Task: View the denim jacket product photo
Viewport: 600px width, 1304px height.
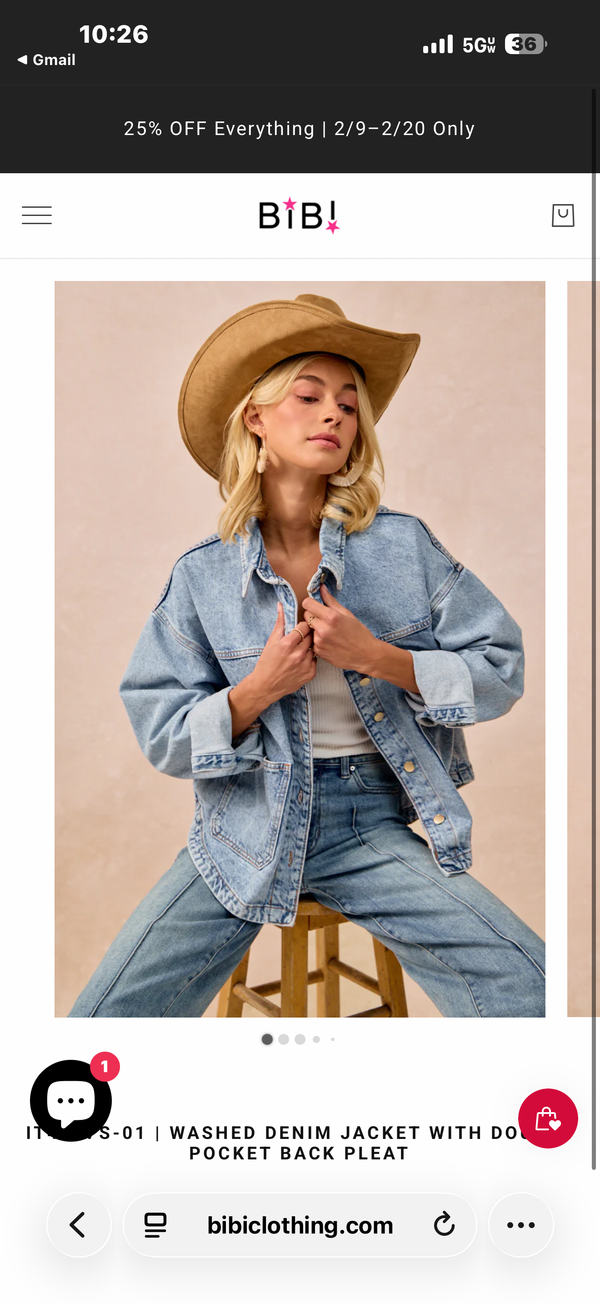Action: (x=300, y=648)
